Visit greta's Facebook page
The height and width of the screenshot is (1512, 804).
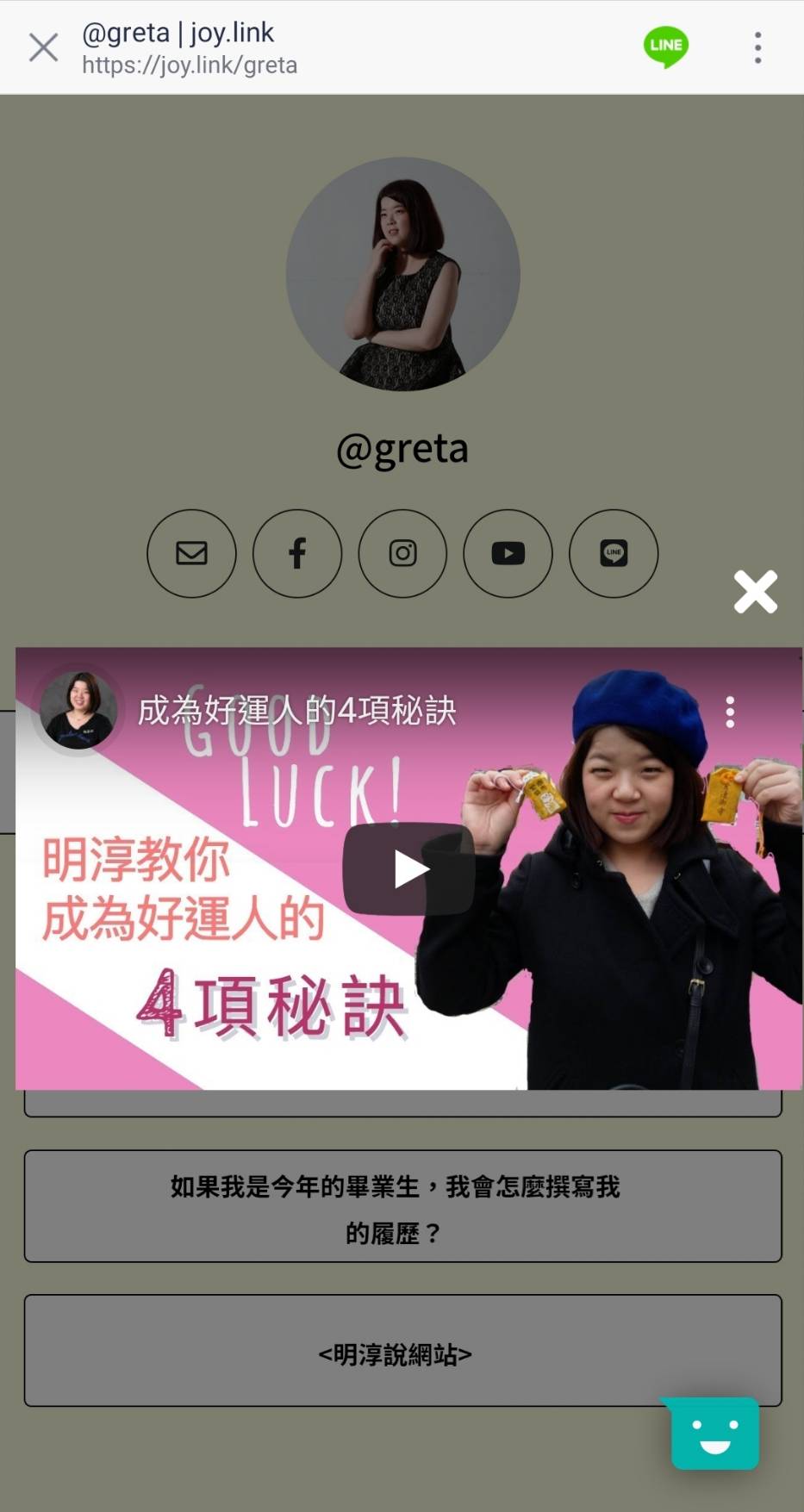coord(297,553)
